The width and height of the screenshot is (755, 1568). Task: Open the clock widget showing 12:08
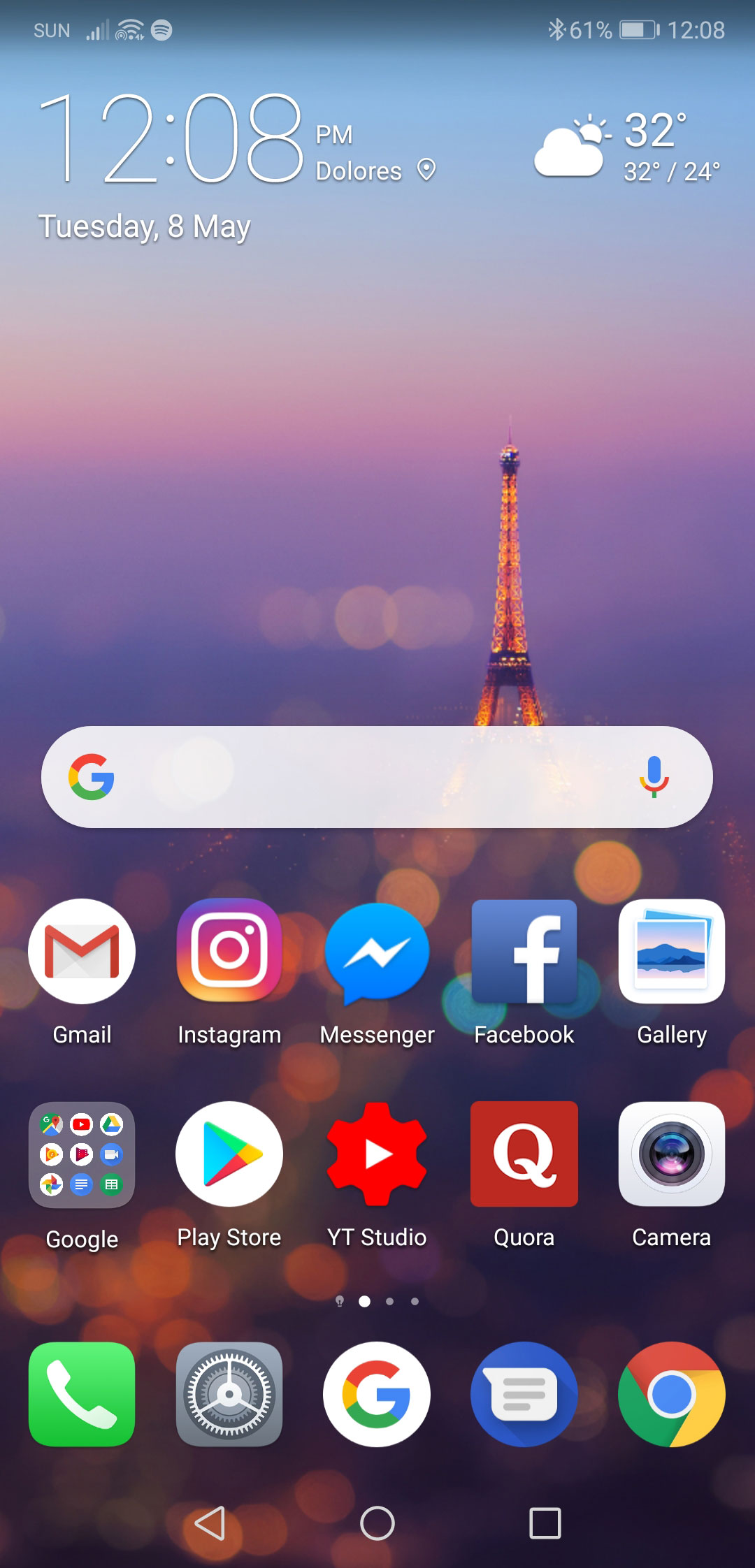point(171,138)
